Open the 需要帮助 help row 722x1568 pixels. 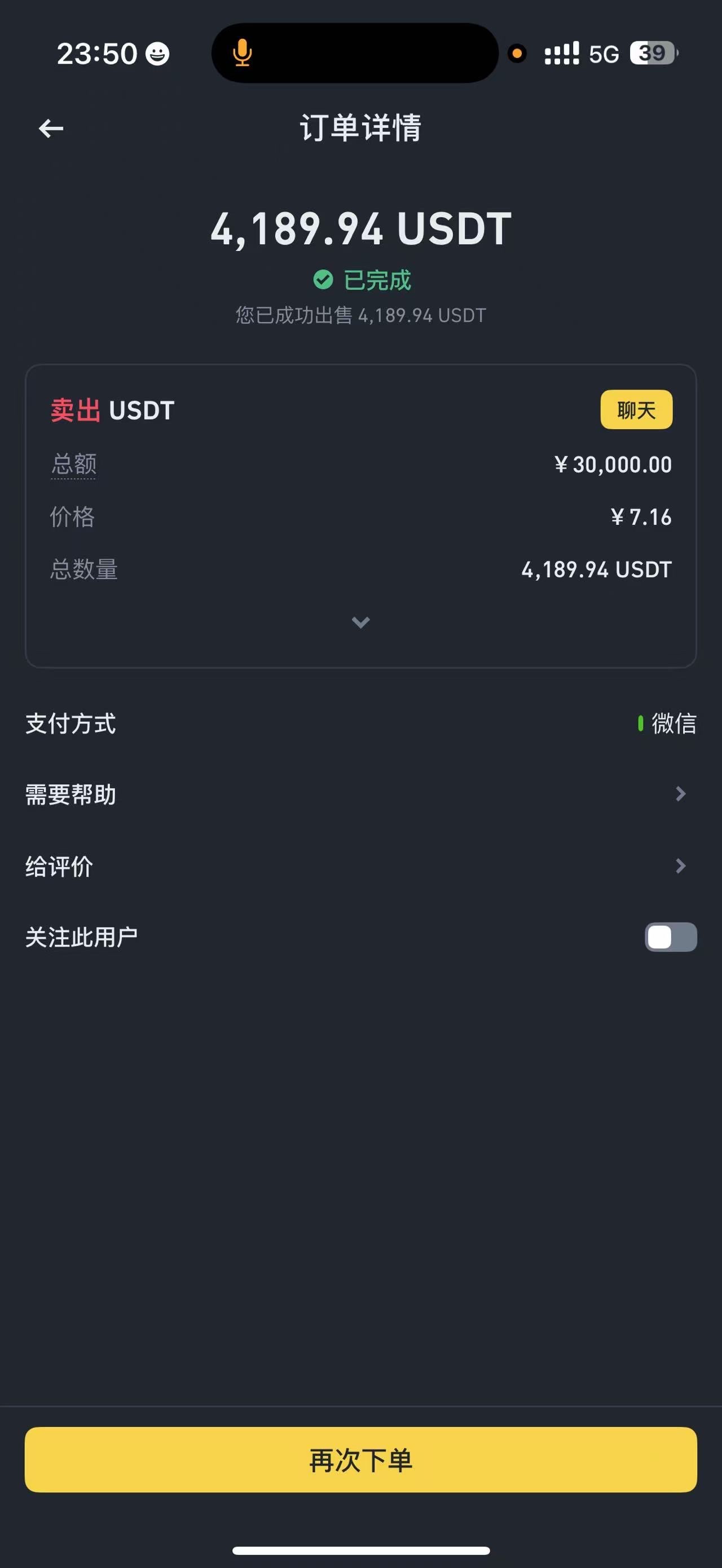pos(360,794)
